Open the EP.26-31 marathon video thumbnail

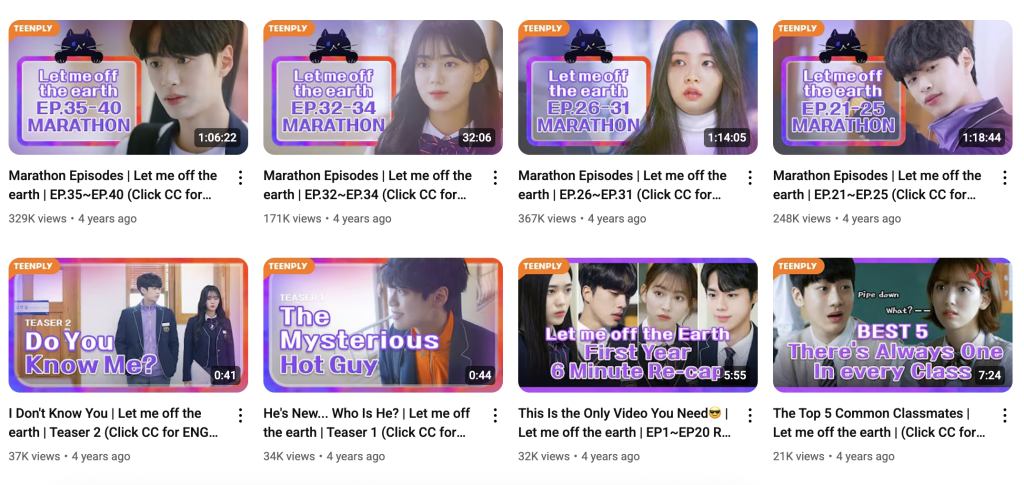[637, 88]
